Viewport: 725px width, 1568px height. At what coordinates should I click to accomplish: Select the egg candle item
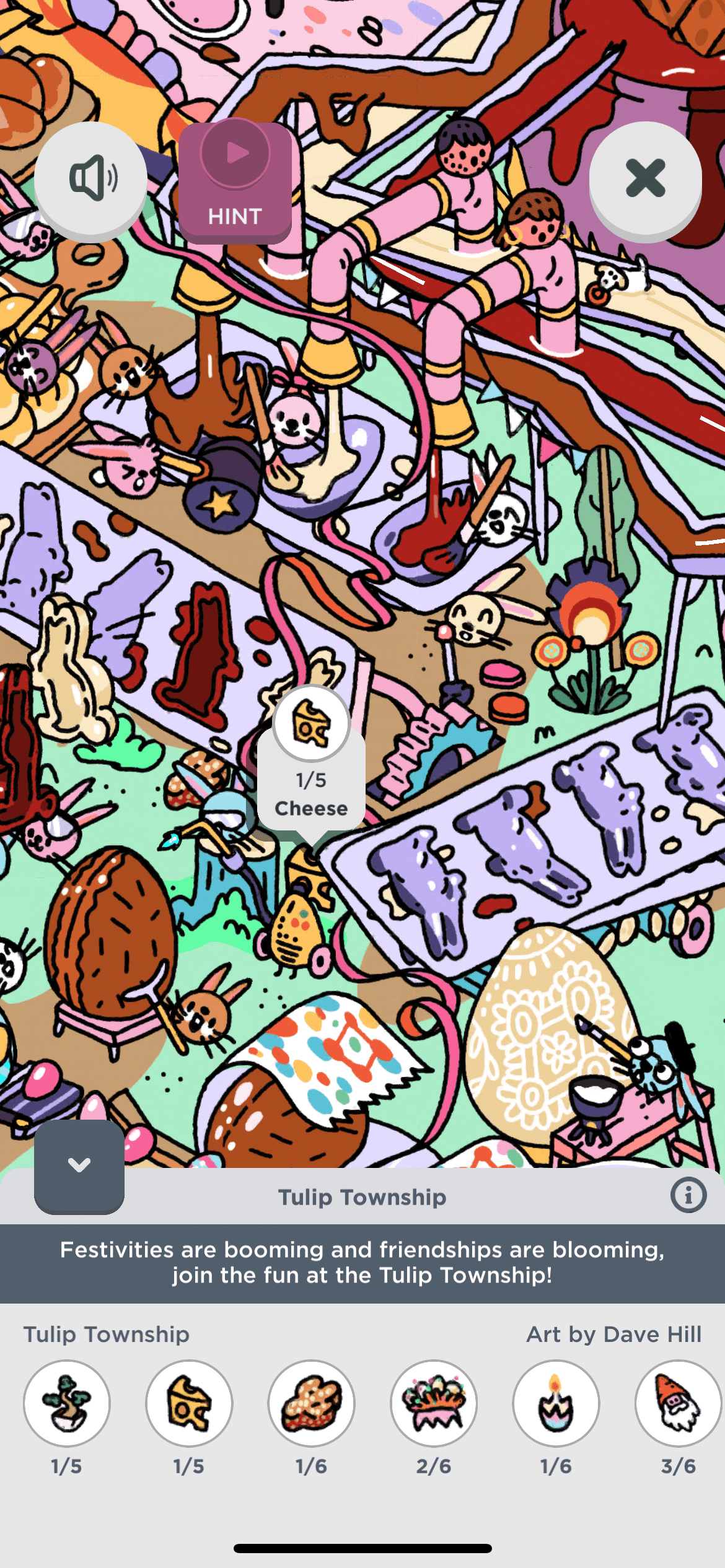click(556, 1403)
